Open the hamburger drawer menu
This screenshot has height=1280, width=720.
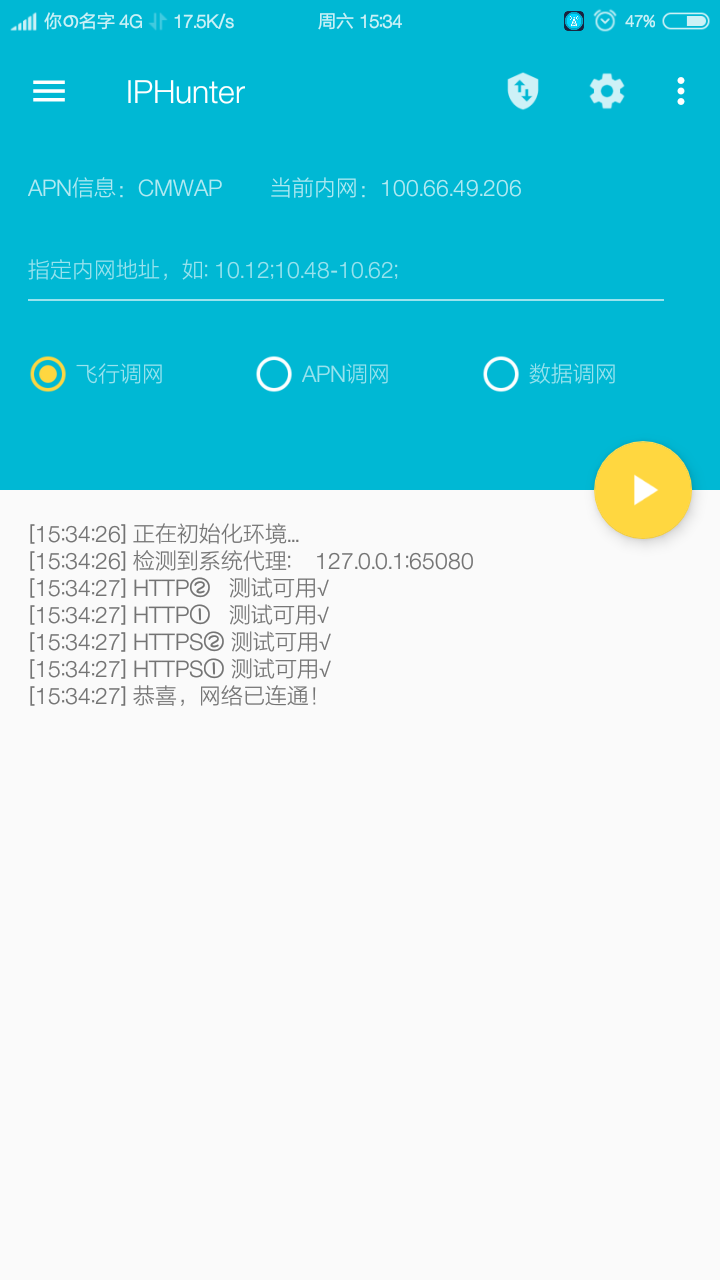(49, 92)
